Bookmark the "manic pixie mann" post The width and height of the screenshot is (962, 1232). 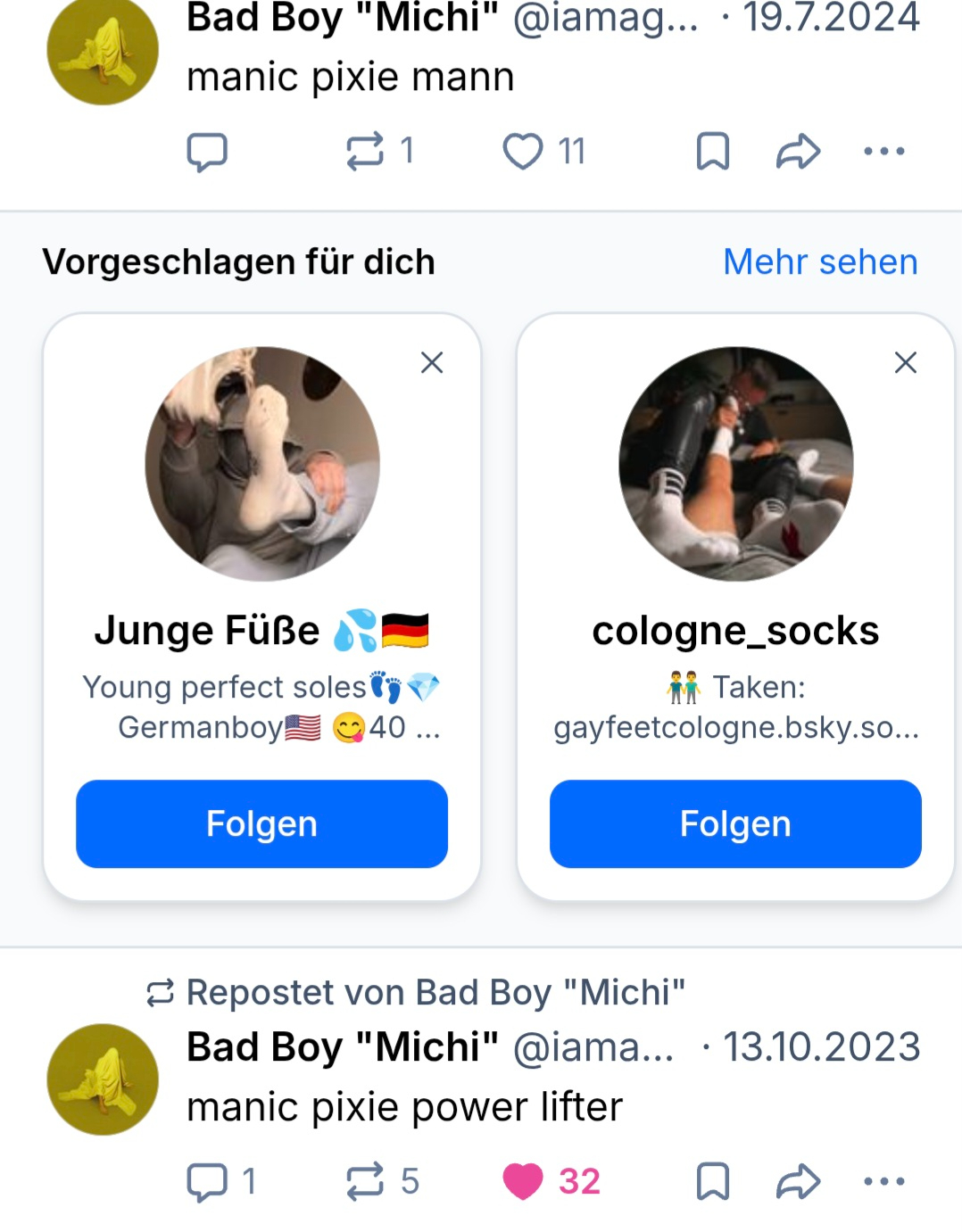(x=712, y=152)
